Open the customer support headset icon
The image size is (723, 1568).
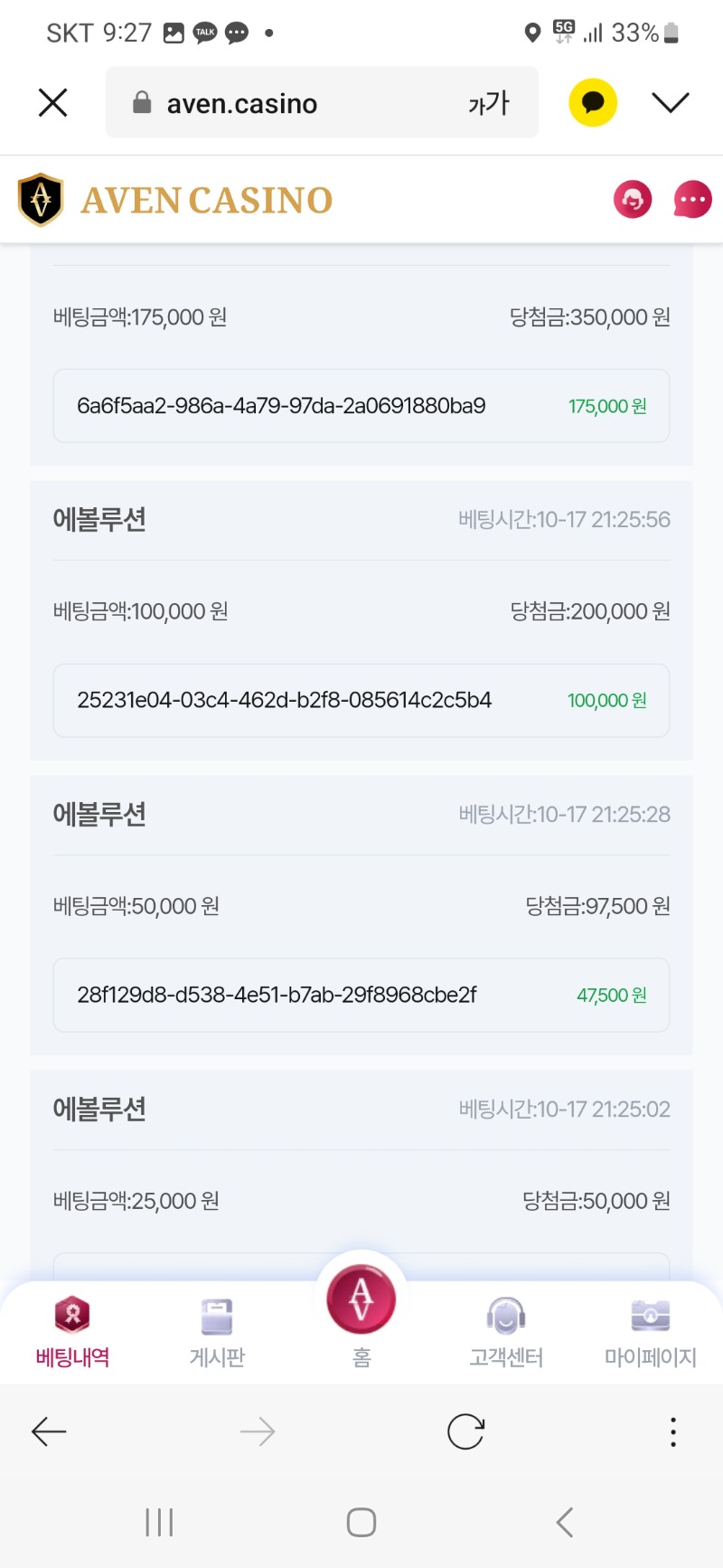pos(633,199)
